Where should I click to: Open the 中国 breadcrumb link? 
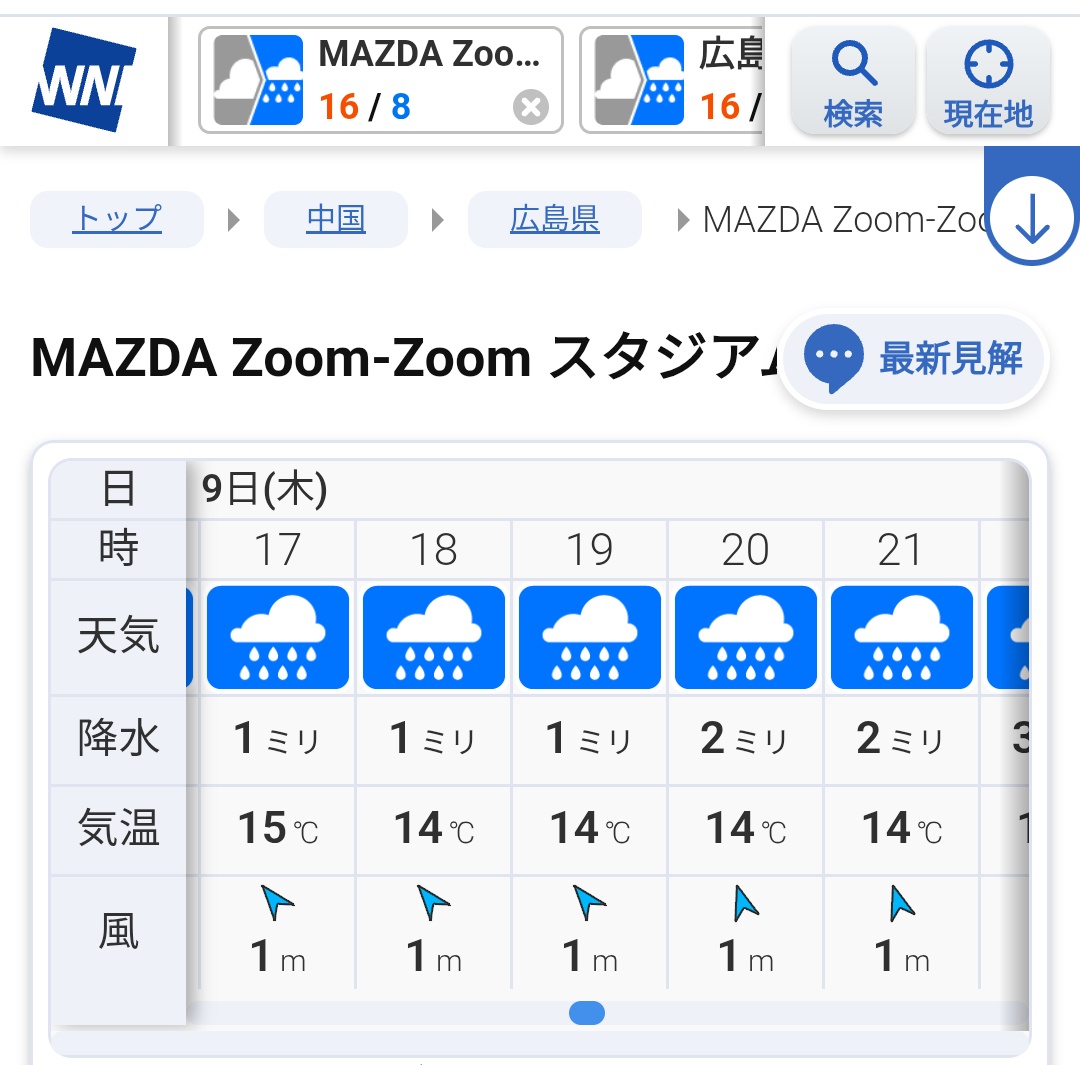click(x=336, y=219)
